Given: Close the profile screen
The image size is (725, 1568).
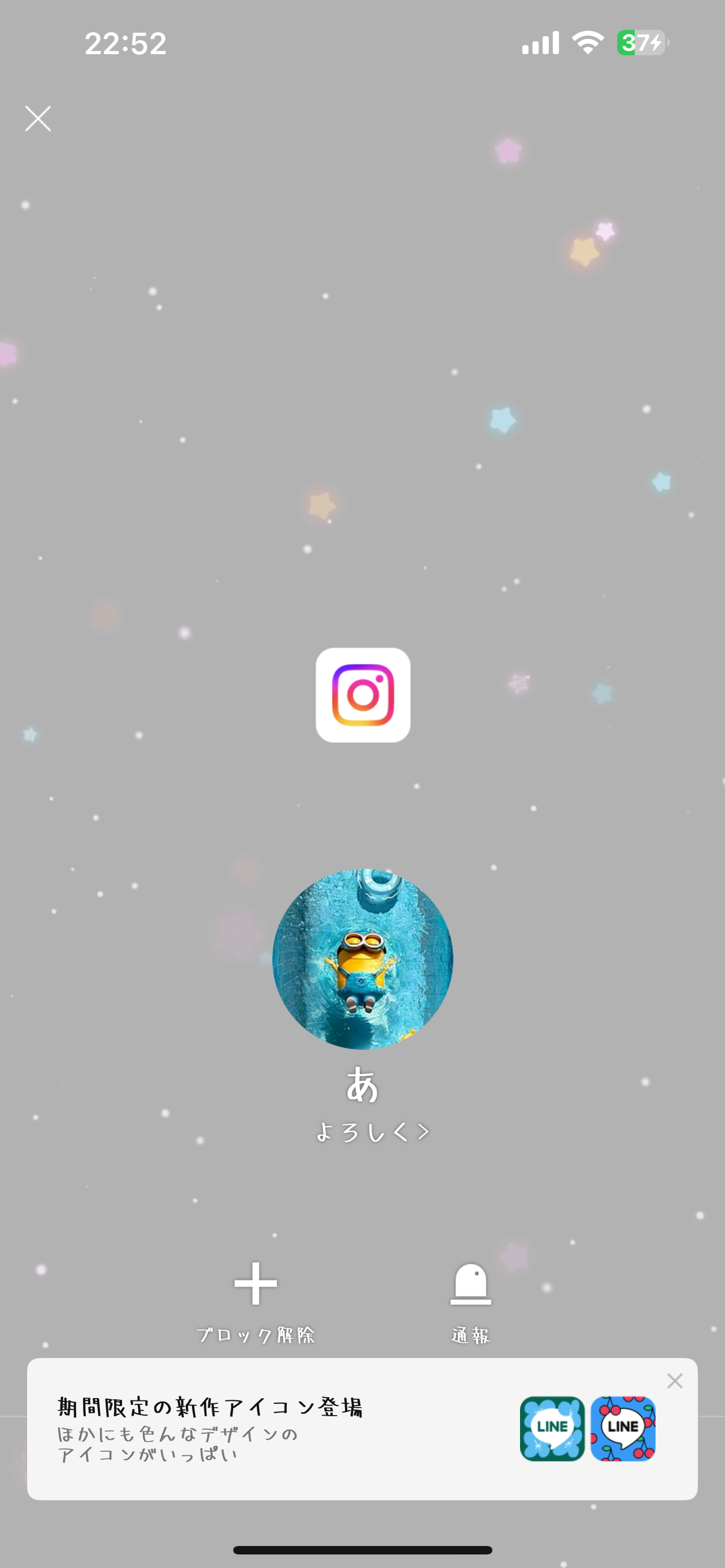Looking at the screenshot, I should (38, 119).
